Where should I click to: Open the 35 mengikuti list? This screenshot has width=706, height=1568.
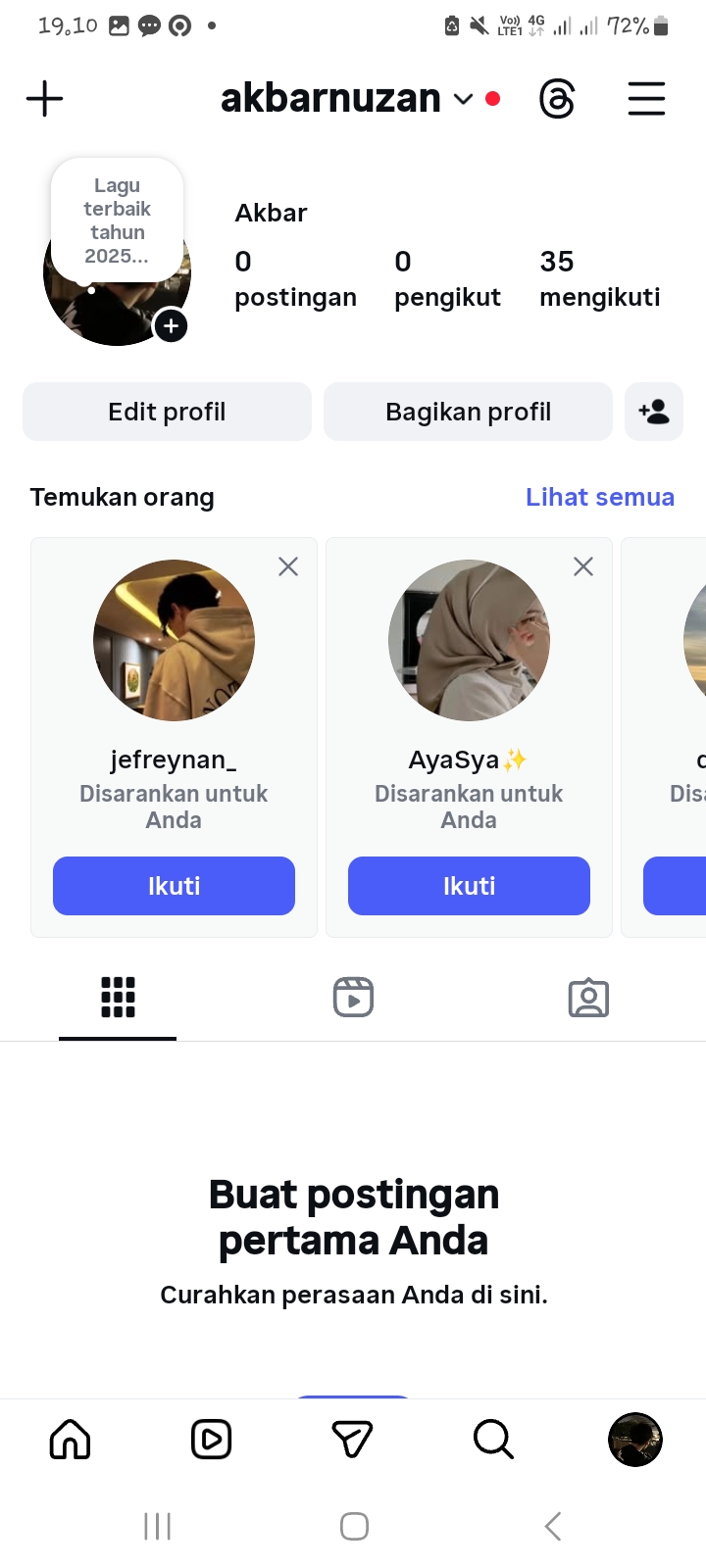pos(599,278)
